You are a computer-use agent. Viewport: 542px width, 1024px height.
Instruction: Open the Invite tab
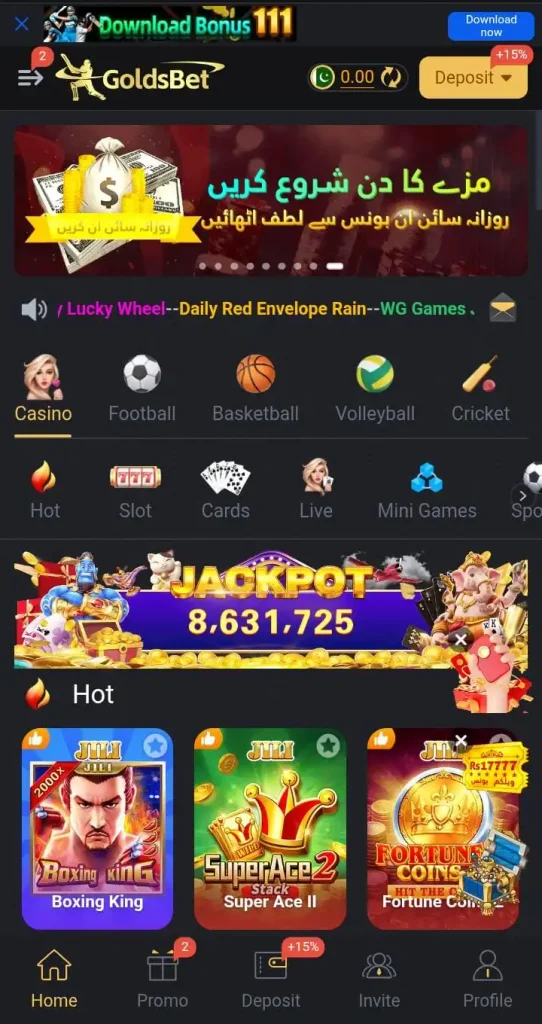click(379, 979)
